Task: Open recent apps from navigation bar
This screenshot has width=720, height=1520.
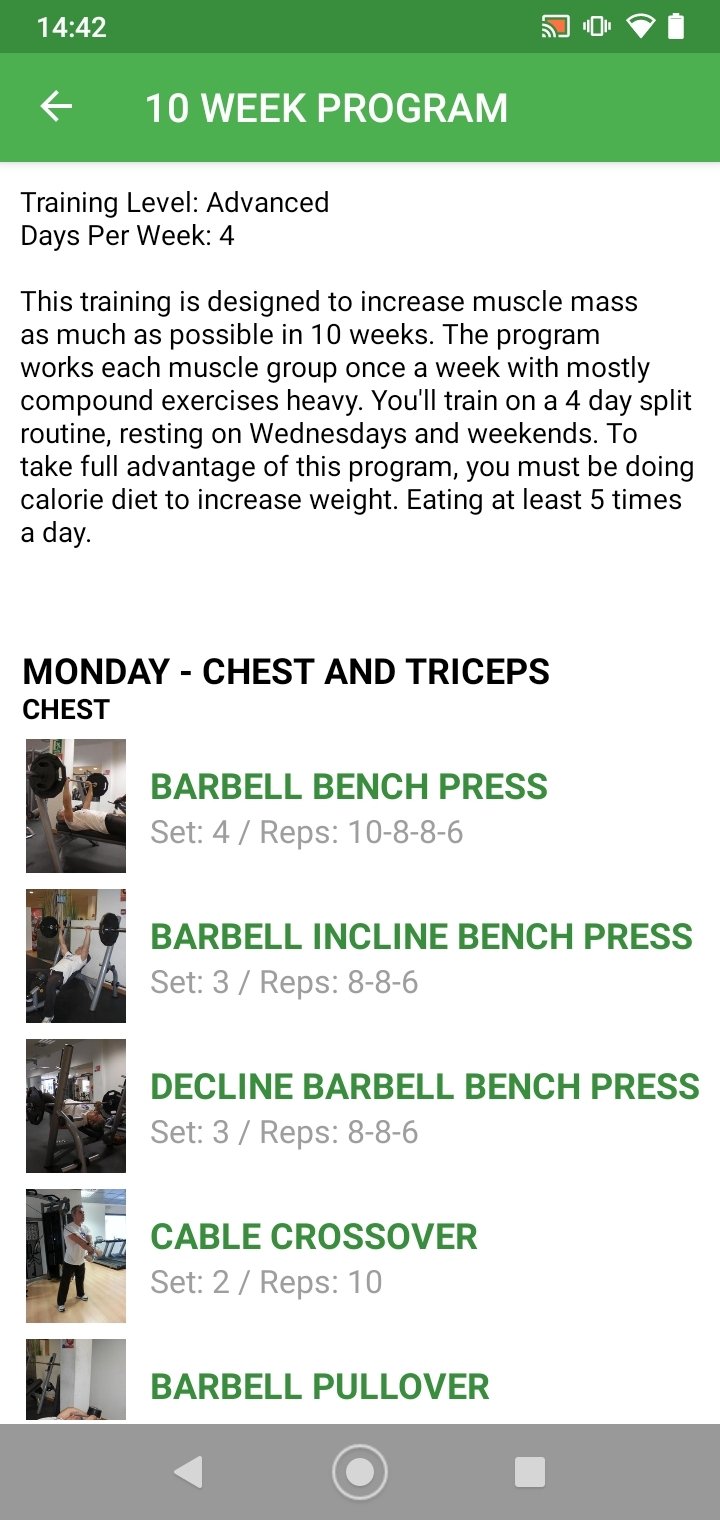Action: pos(529,1472)
